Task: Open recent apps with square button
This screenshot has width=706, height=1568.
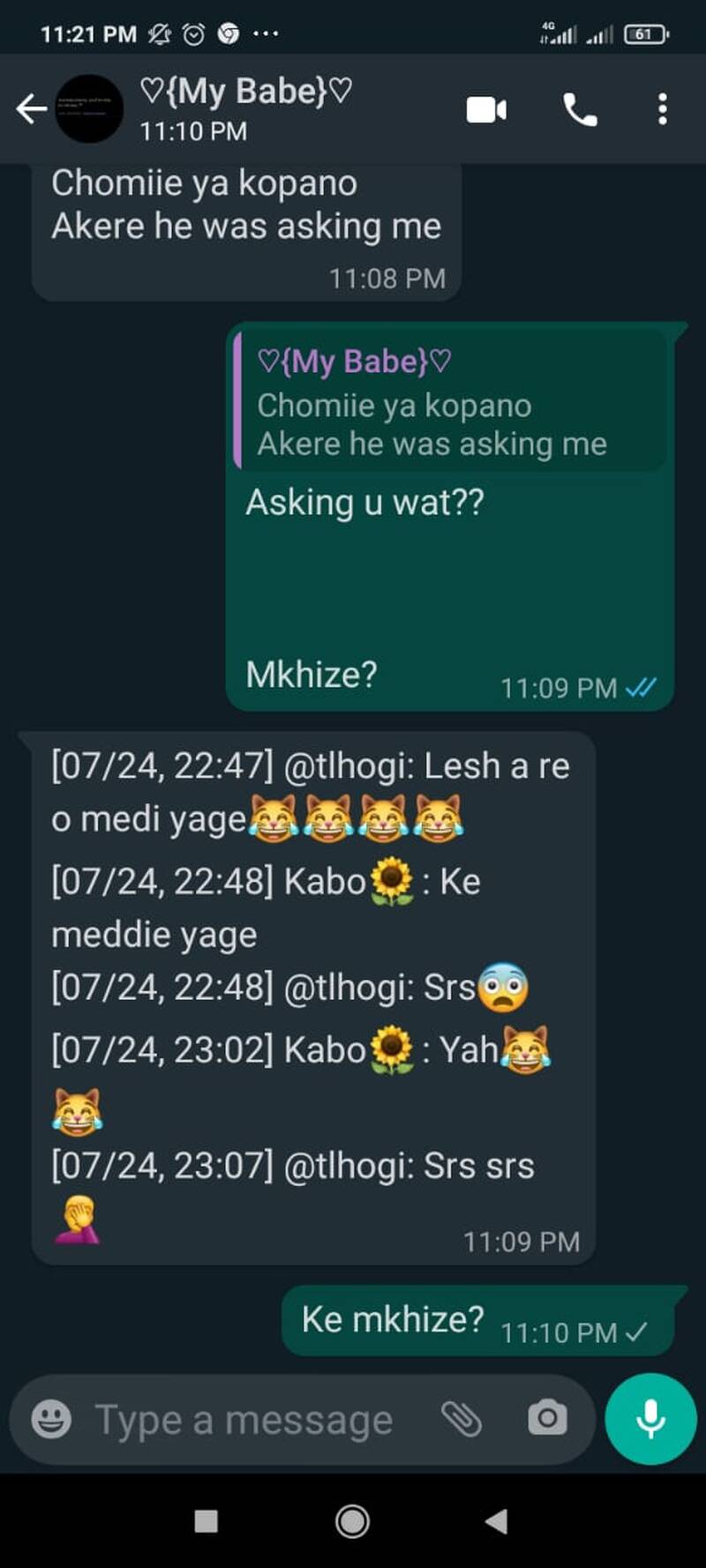Action: [x=206, y=1521]
